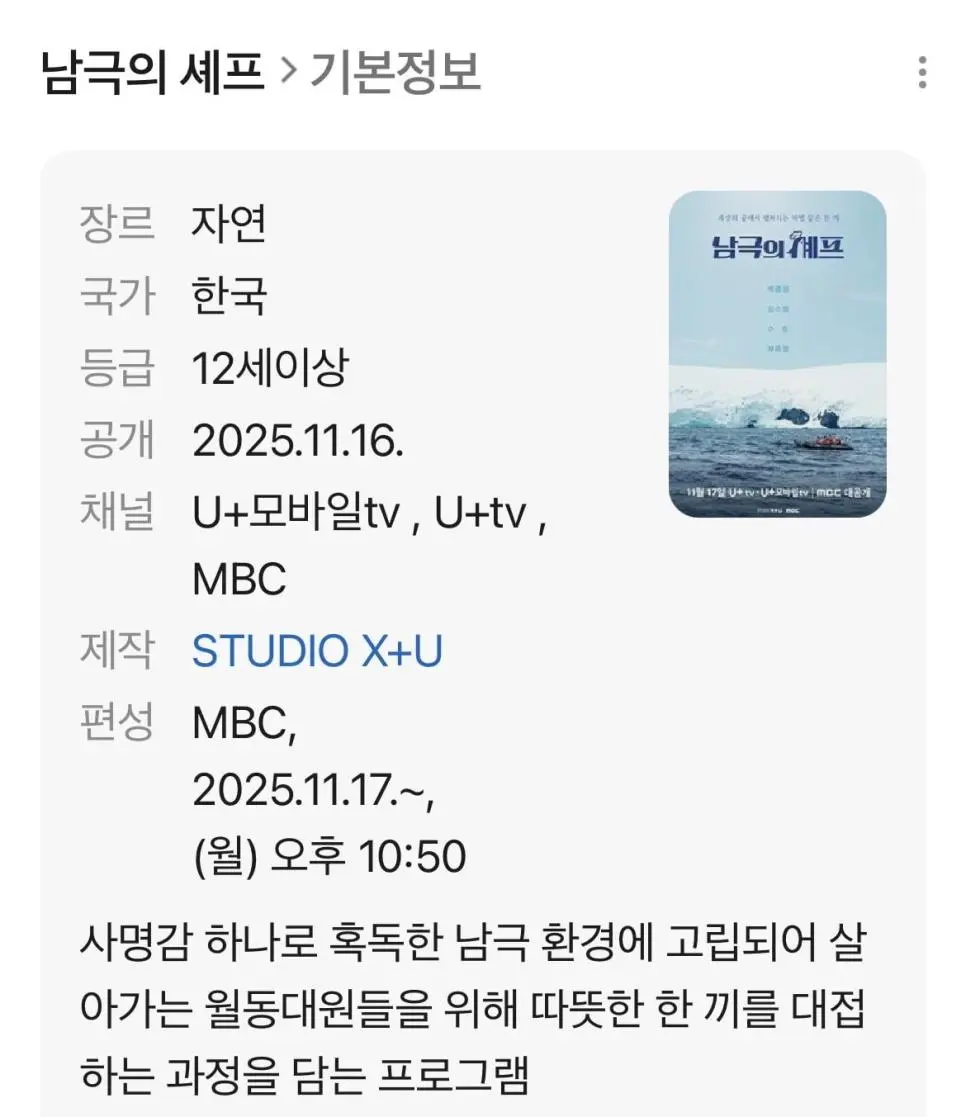View the 남극의 셰프 poster image

pos(777,354)
